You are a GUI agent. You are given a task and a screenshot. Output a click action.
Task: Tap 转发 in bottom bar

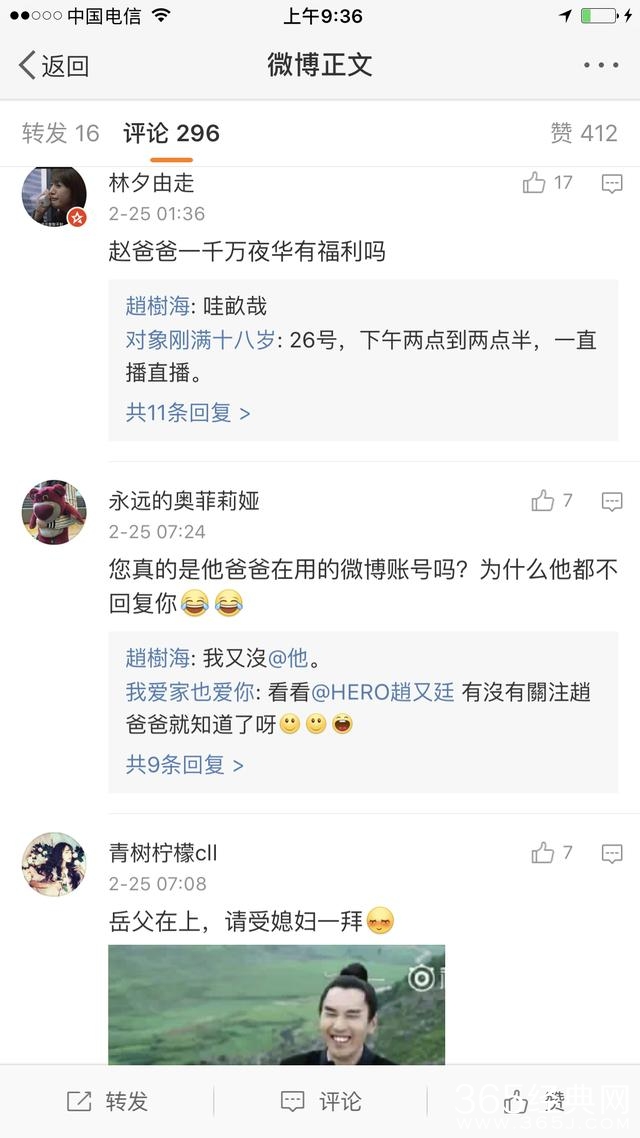click(x=108, y=1101)
